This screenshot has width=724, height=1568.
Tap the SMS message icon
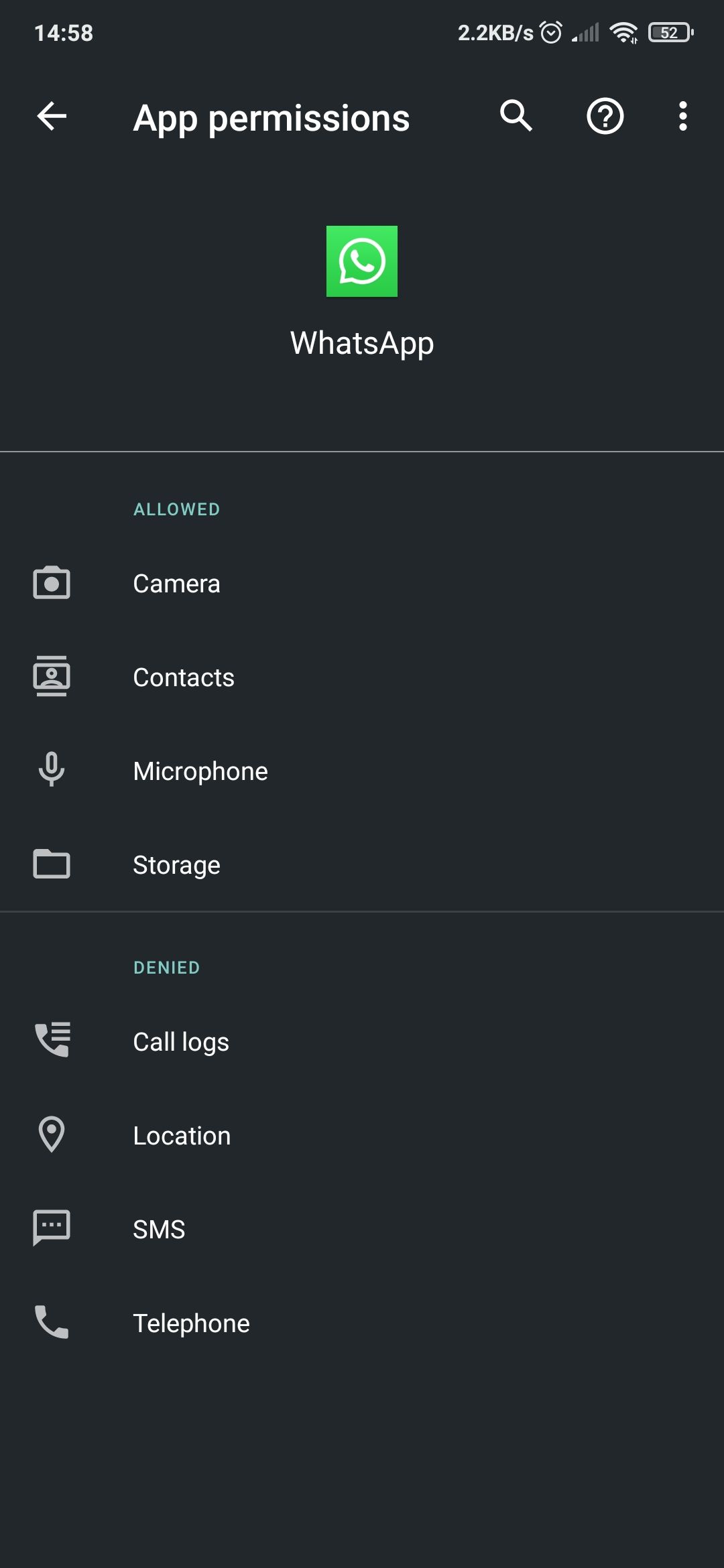pyautogui.click(x=51, y=1228)
